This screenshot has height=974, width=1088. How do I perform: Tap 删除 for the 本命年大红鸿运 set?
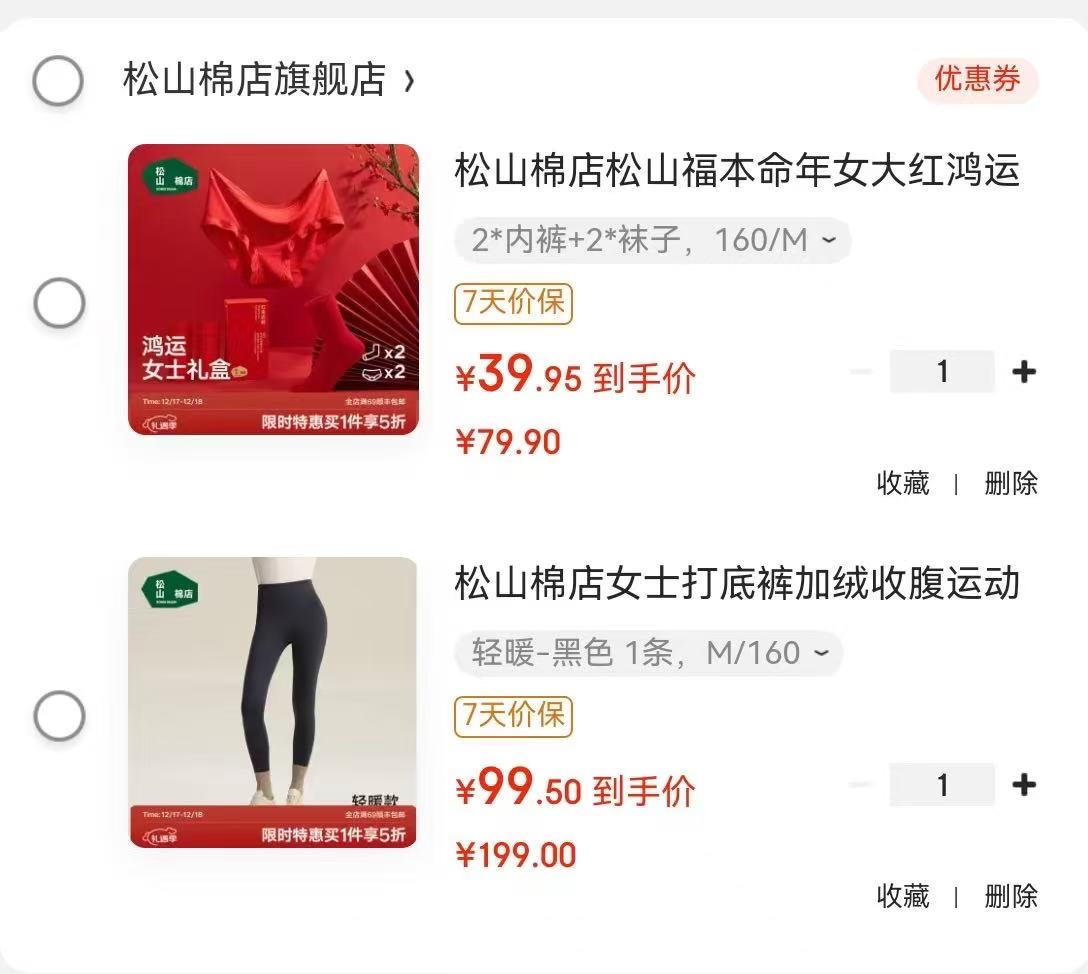coord(1011,484)
